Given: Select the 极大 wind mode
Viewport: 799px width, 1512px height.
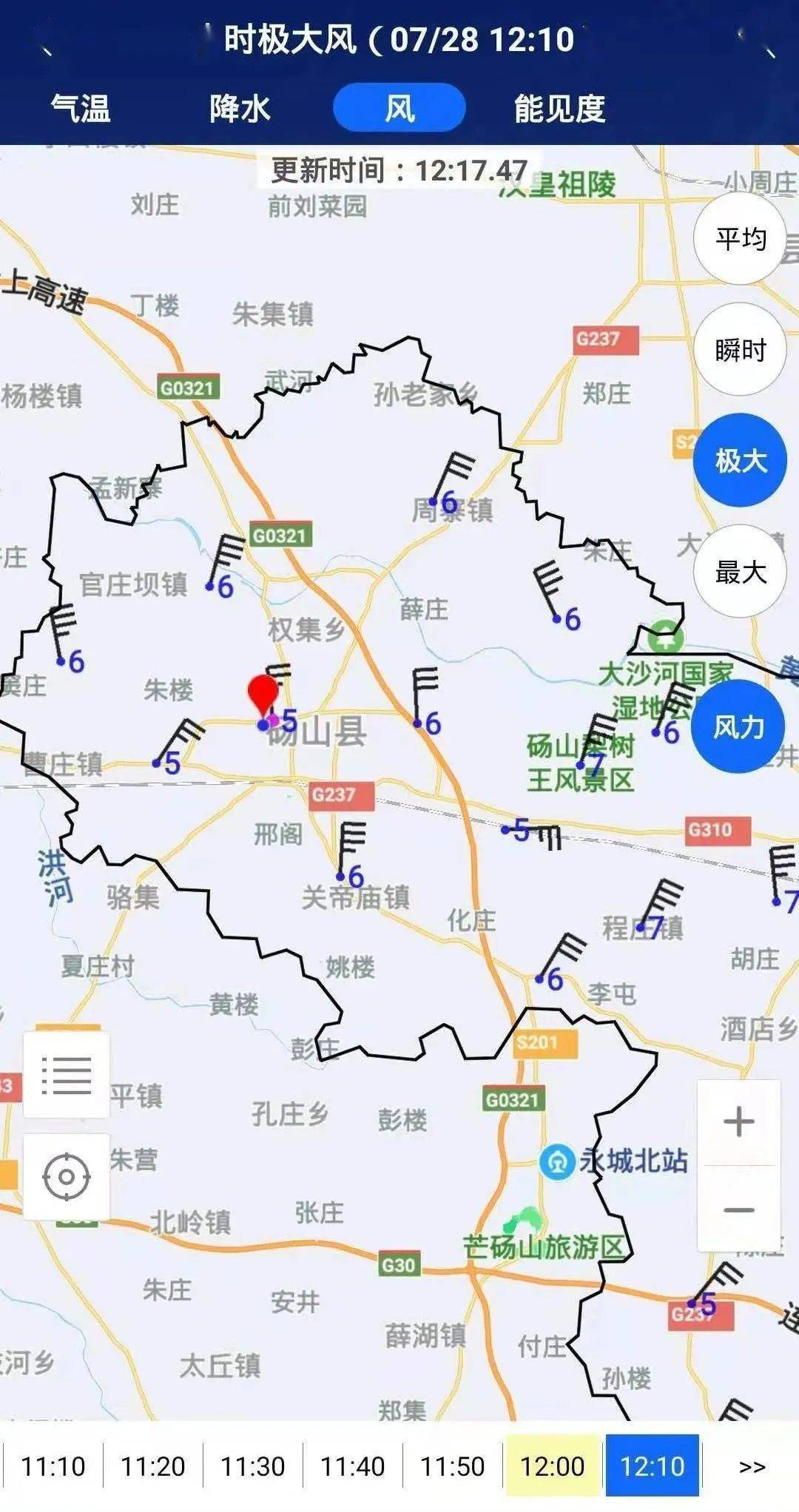Looking at the screenshot, I should click(740, 460).
